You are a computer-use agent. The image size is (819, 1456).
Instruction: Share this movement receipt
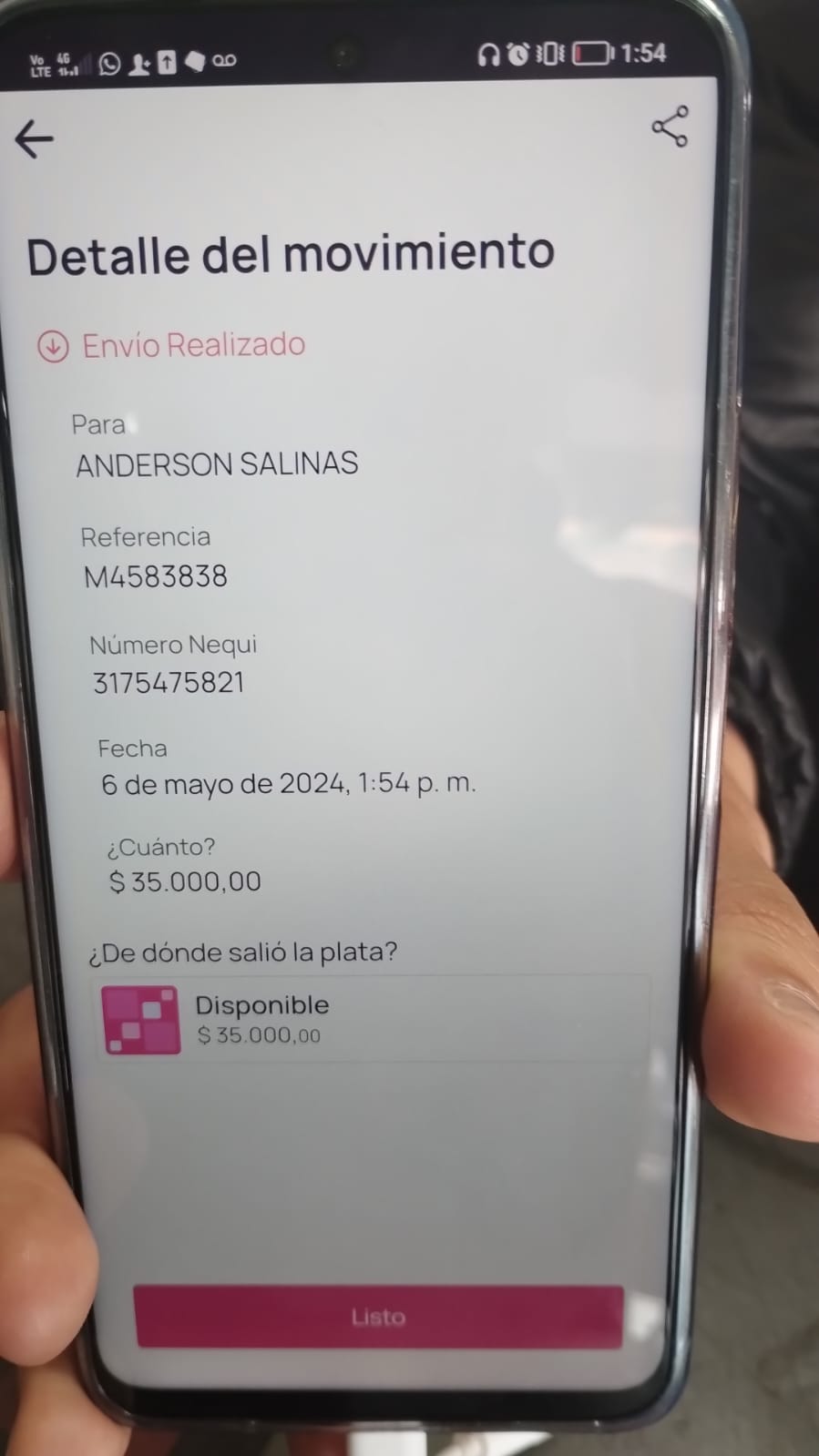[670, 127]
